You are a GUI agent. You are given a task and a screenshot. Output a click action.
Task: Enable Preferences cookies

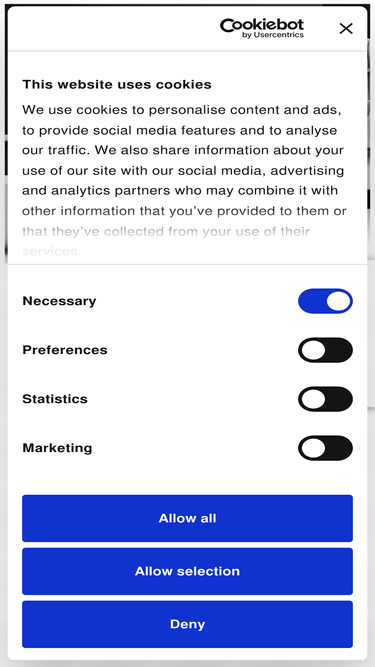click(x=325, y=350)
